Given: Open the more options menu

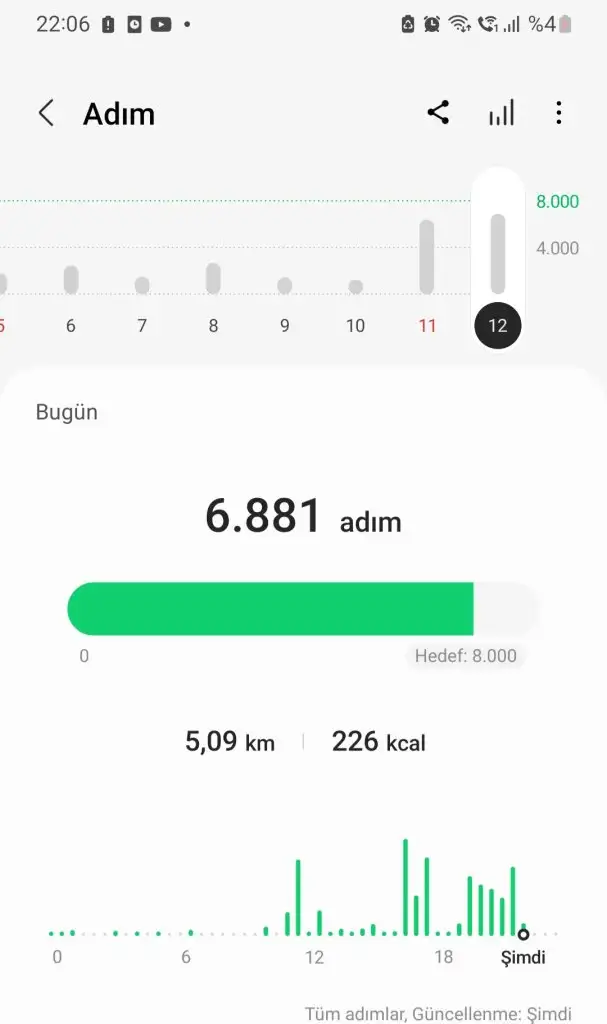Looking at the screenshot, I should (559, 113).
